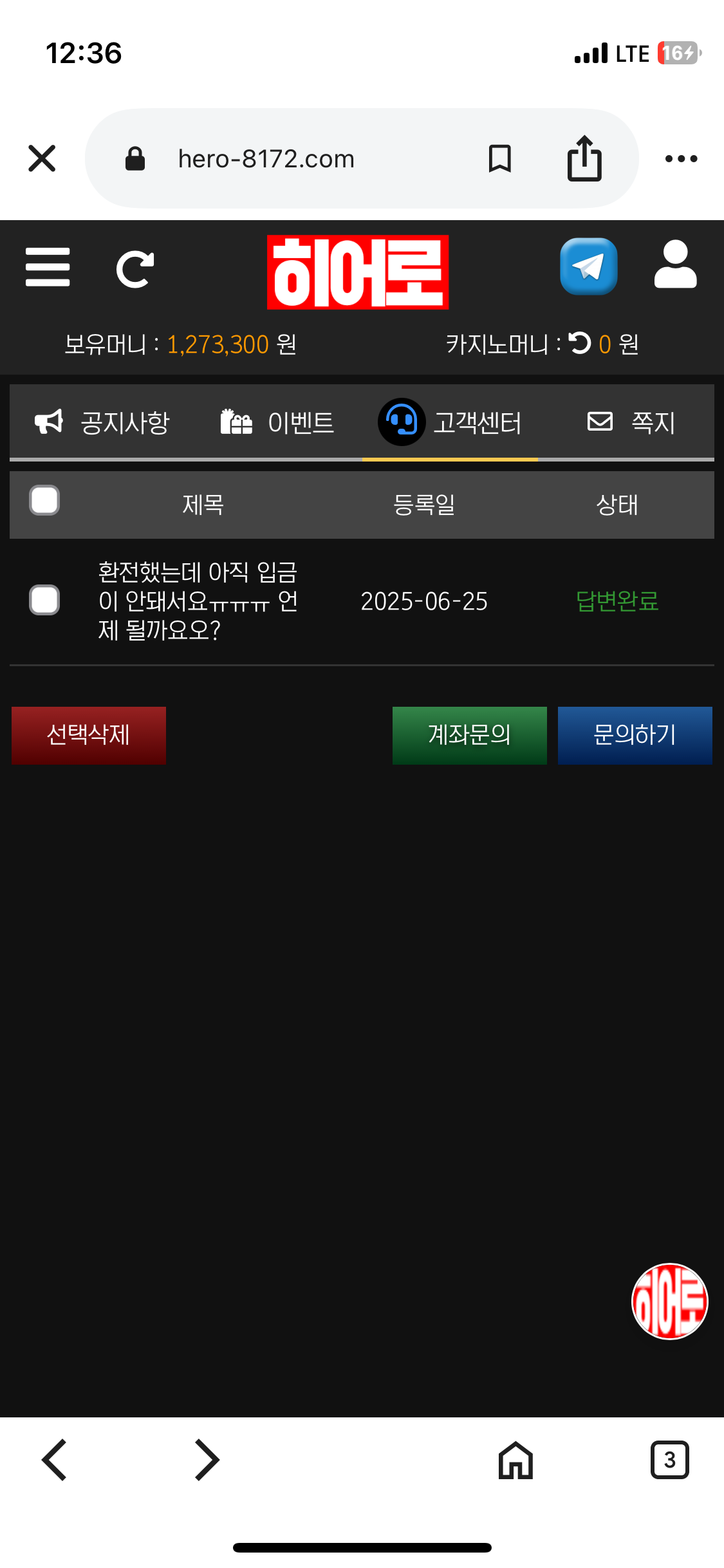Tap 문의하기 to write an inquiry
This screenshot has height=1568, width=724.
click(x=635, y=735)
